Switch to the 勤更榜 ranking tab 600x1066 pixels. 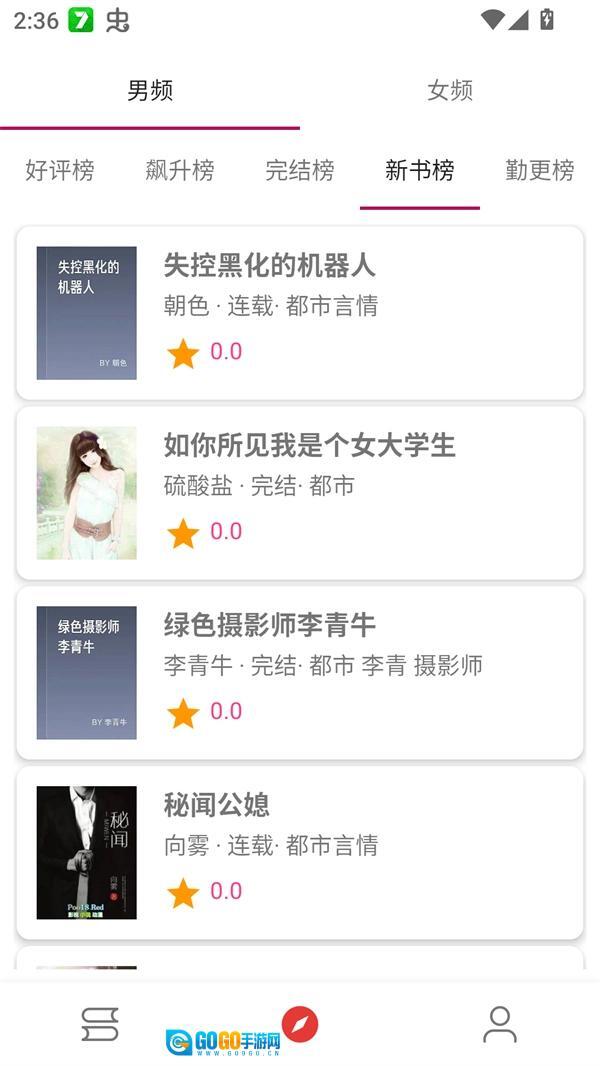540,171
